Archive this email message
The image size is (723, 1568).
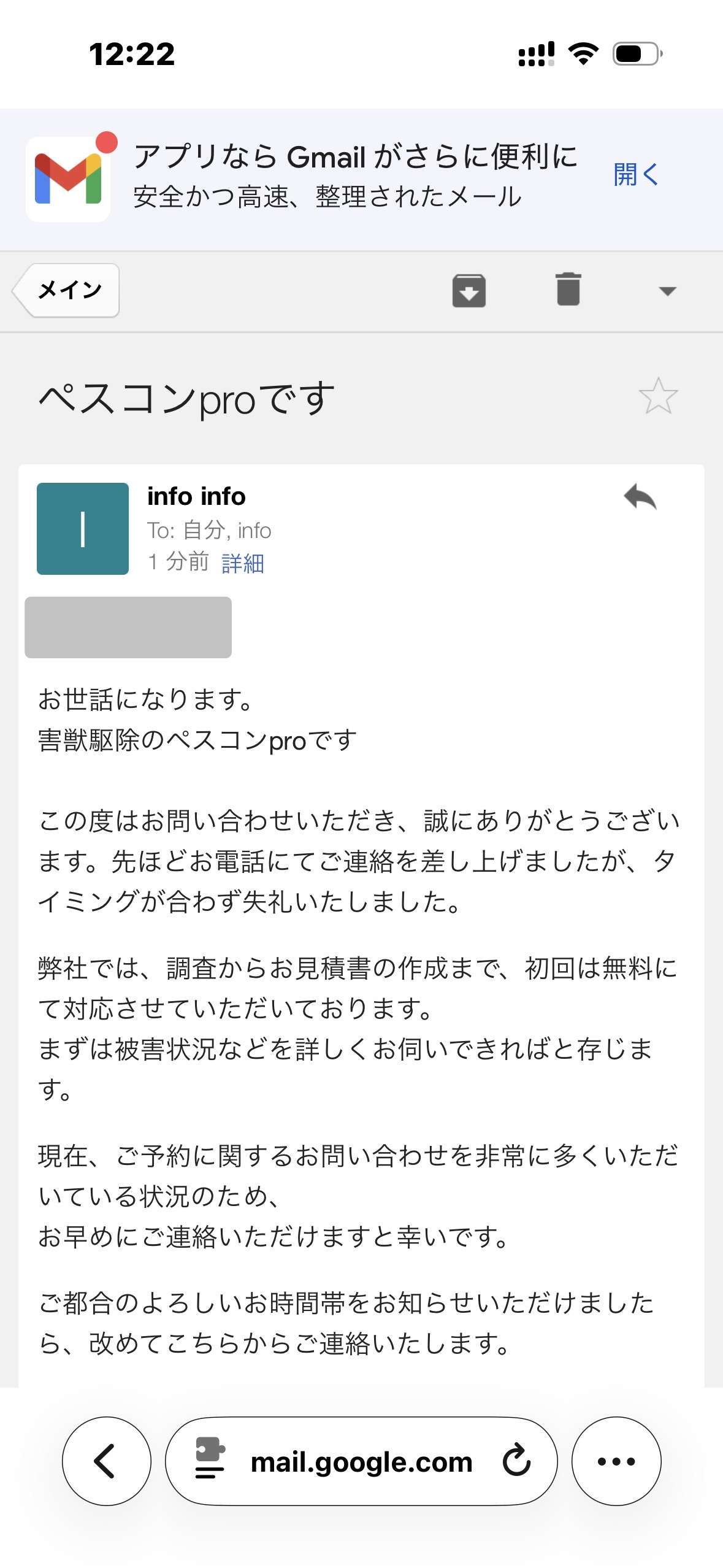click(x=469, y=291)
